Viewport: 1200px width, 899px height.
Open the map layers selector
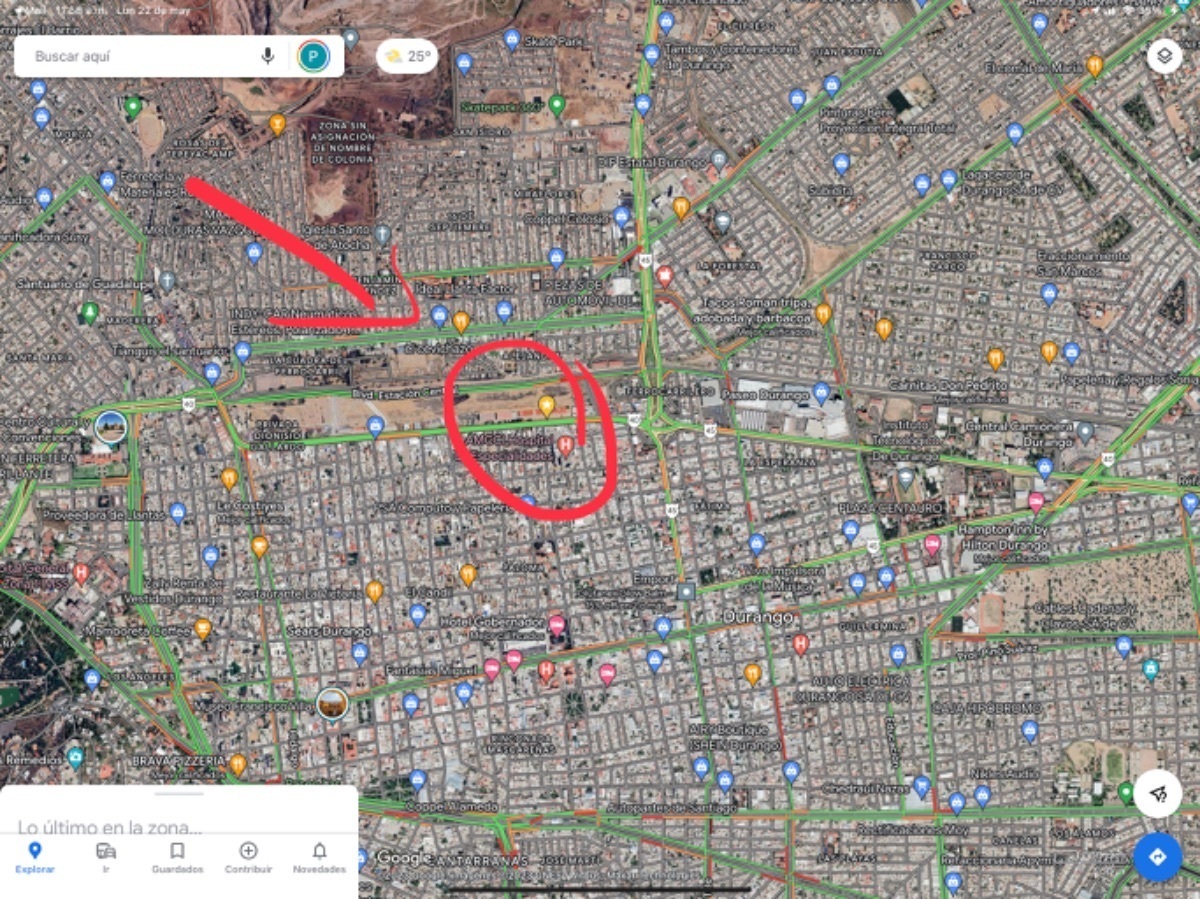[x=1164, y=56]
